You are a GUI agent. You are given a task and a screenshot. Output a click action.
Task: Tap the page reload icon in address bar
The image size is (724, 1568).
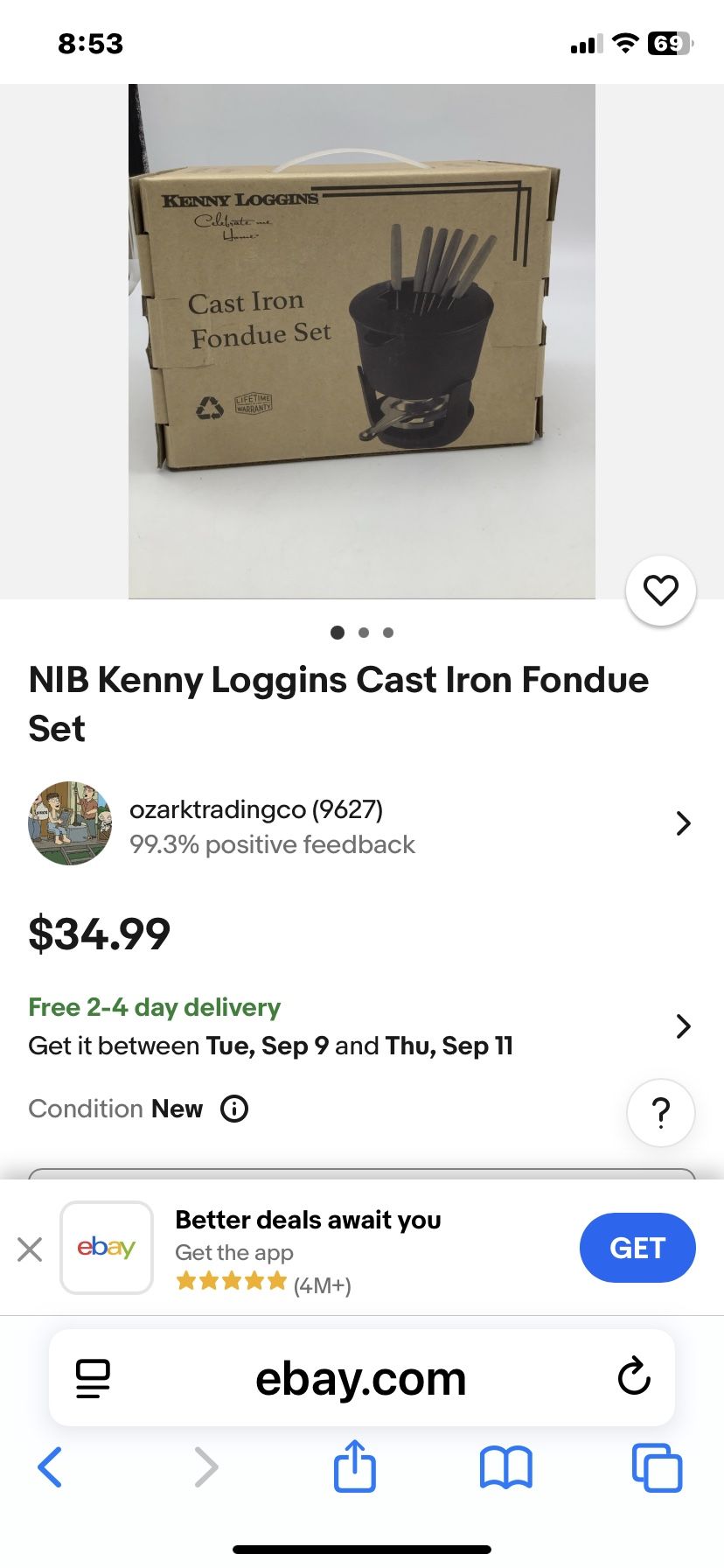click(636, 1378)
